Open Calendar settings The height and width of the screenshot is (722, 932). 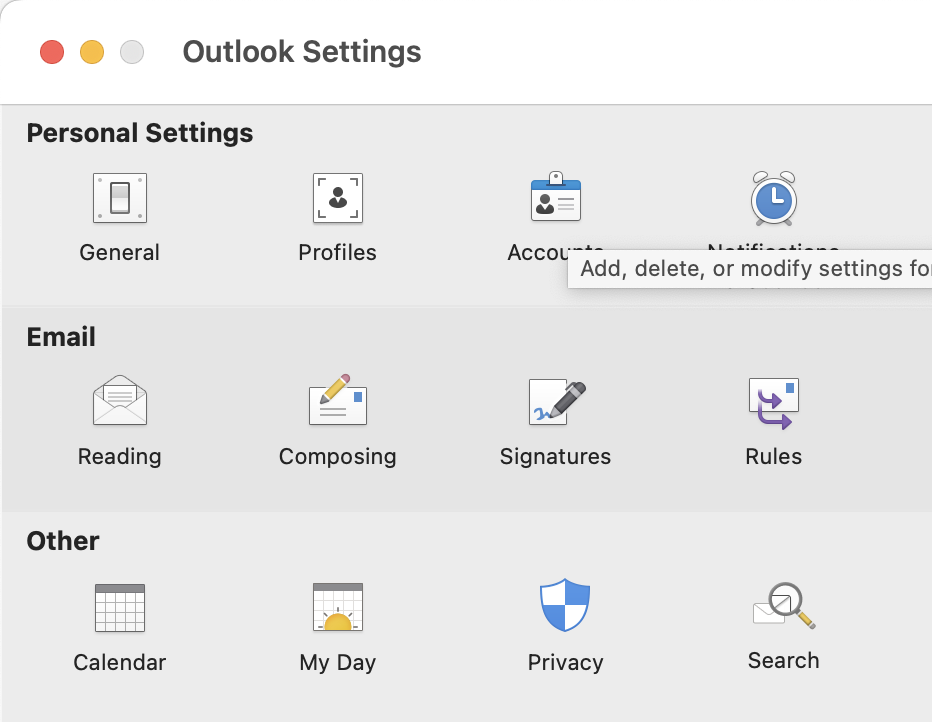coord(120,608)
